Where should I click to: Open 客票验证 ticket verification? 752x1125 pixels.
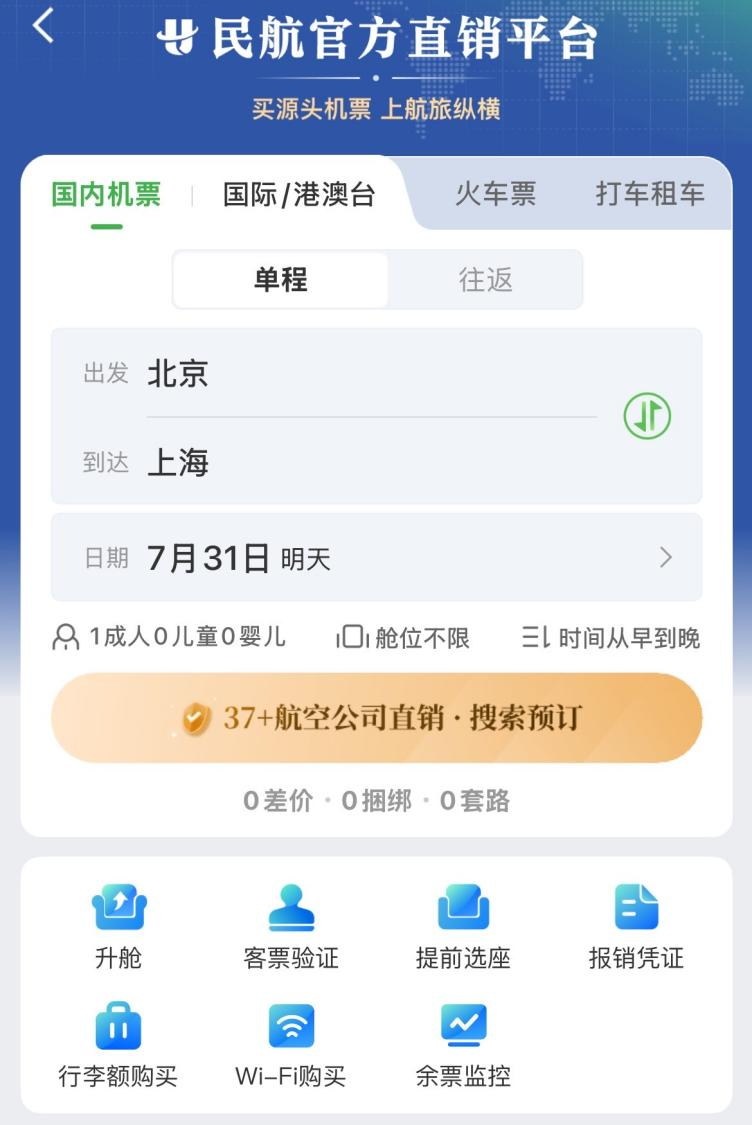point(291,927)
